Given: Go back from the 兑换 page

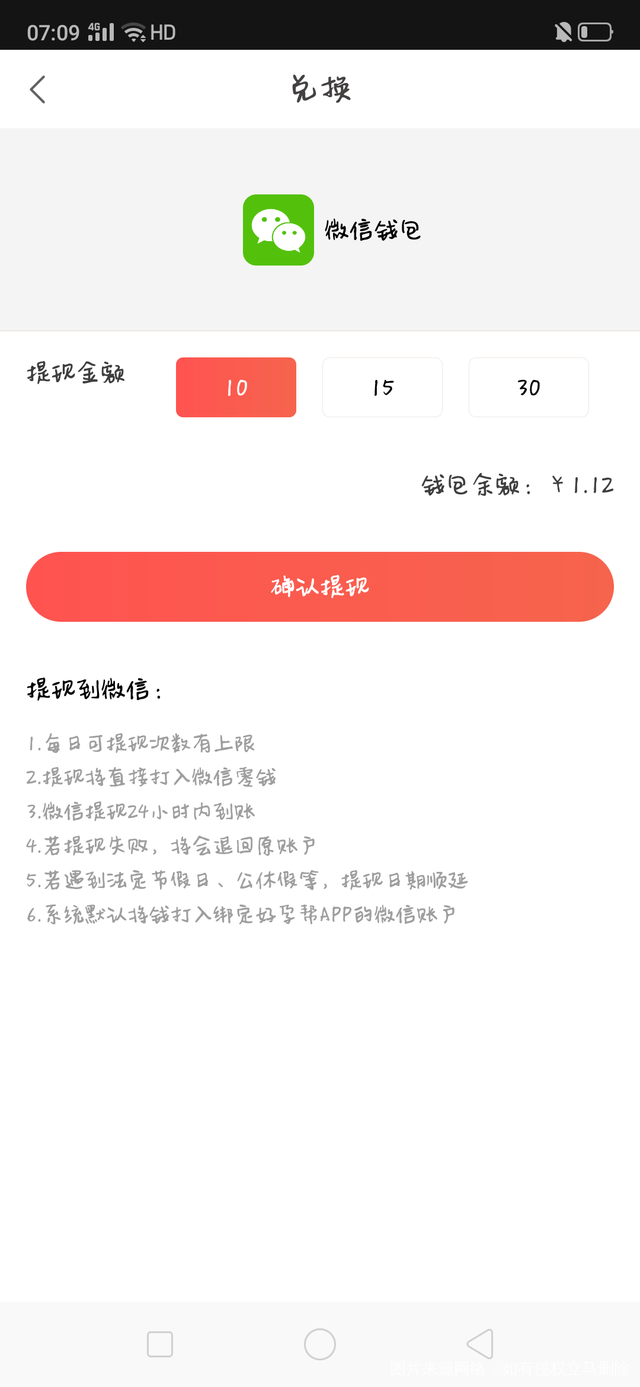Looking at the screenshot, I should click(38, 89).
